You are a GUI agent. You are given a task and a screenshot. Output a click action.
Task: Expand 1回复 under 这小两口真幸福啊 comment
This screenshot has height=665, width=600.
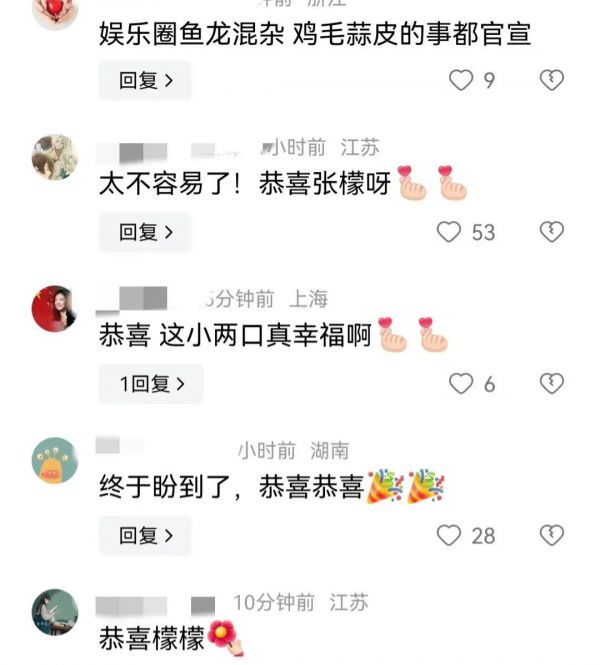coord(150,384)
